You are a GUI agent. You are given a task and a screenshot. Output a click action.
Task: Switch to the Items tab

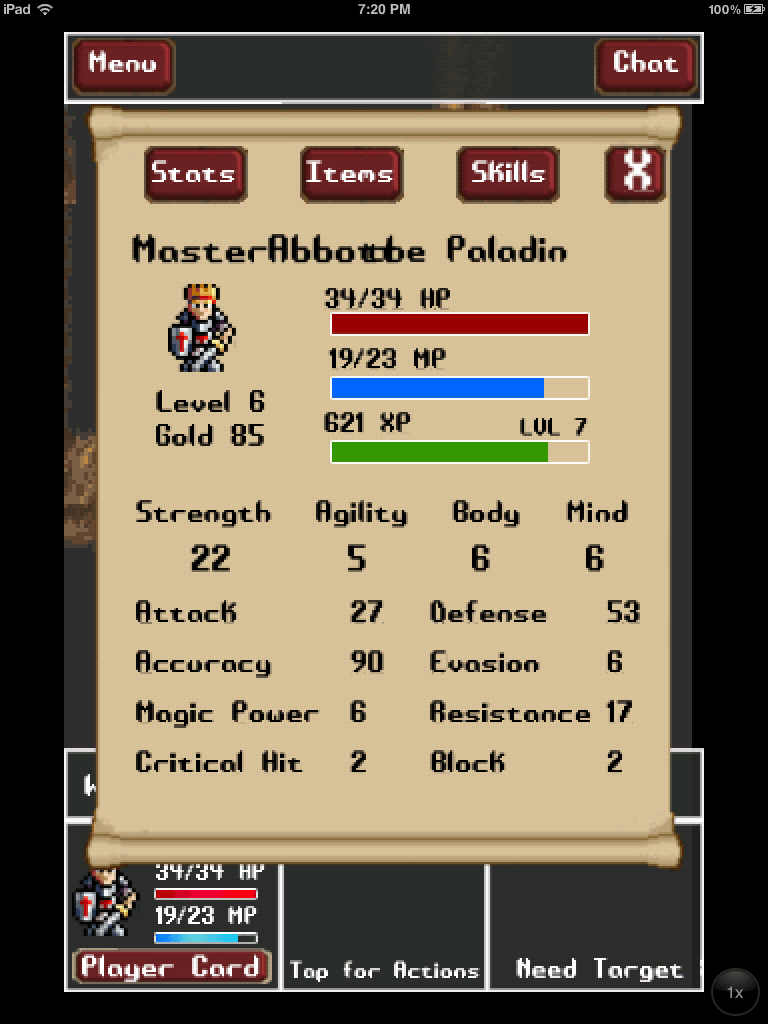point(350,174)
